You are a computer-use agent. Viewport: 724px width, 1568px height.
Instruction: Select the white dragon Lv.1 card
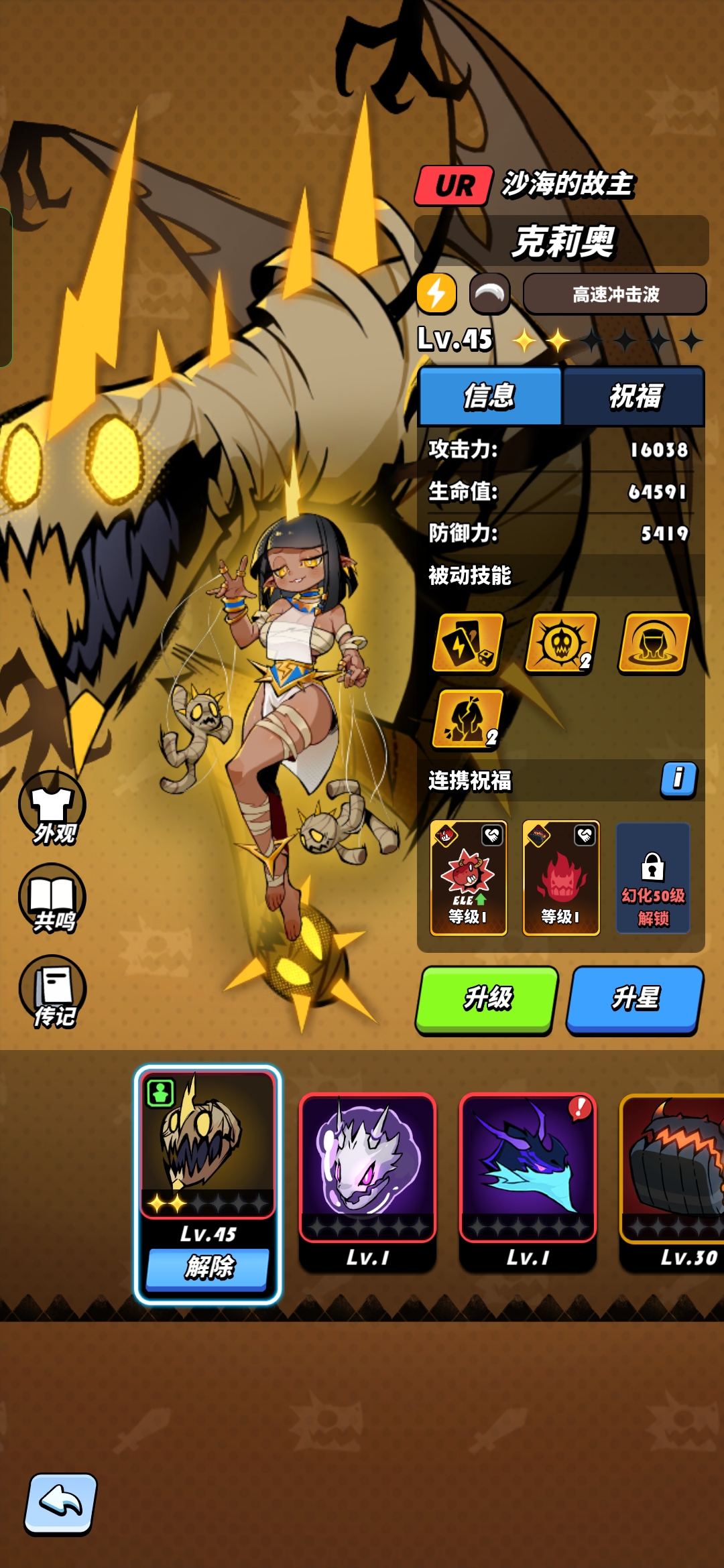point(367,1179)
